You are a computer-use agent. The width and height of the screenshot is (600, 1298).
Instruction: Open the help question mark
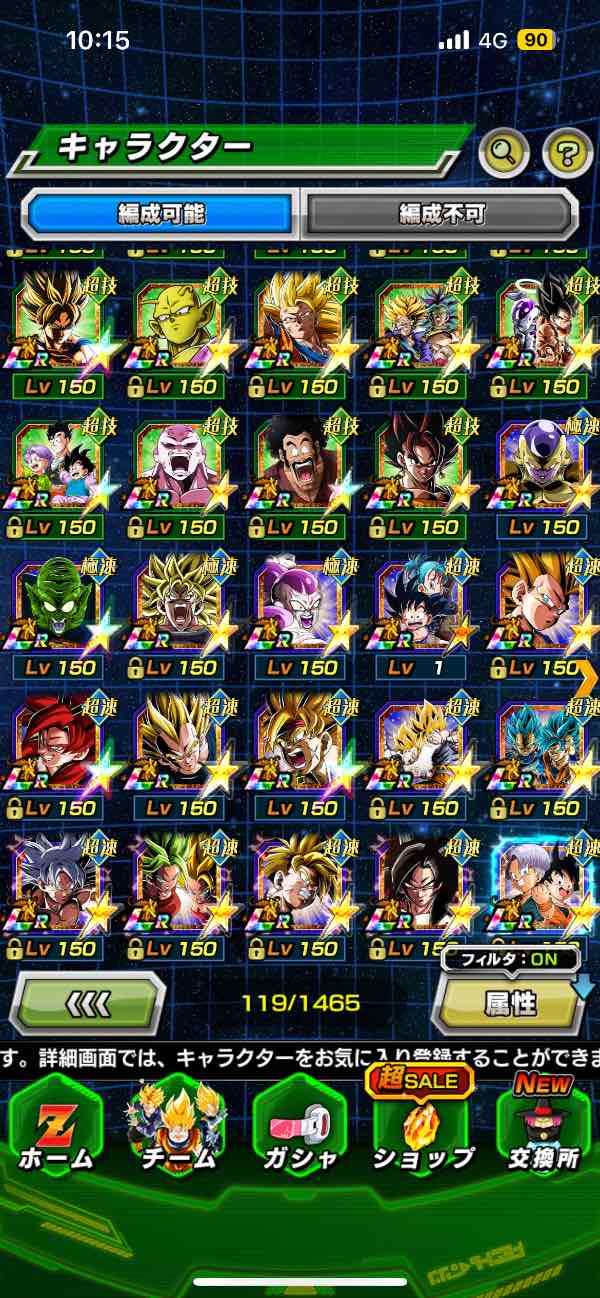567,153
